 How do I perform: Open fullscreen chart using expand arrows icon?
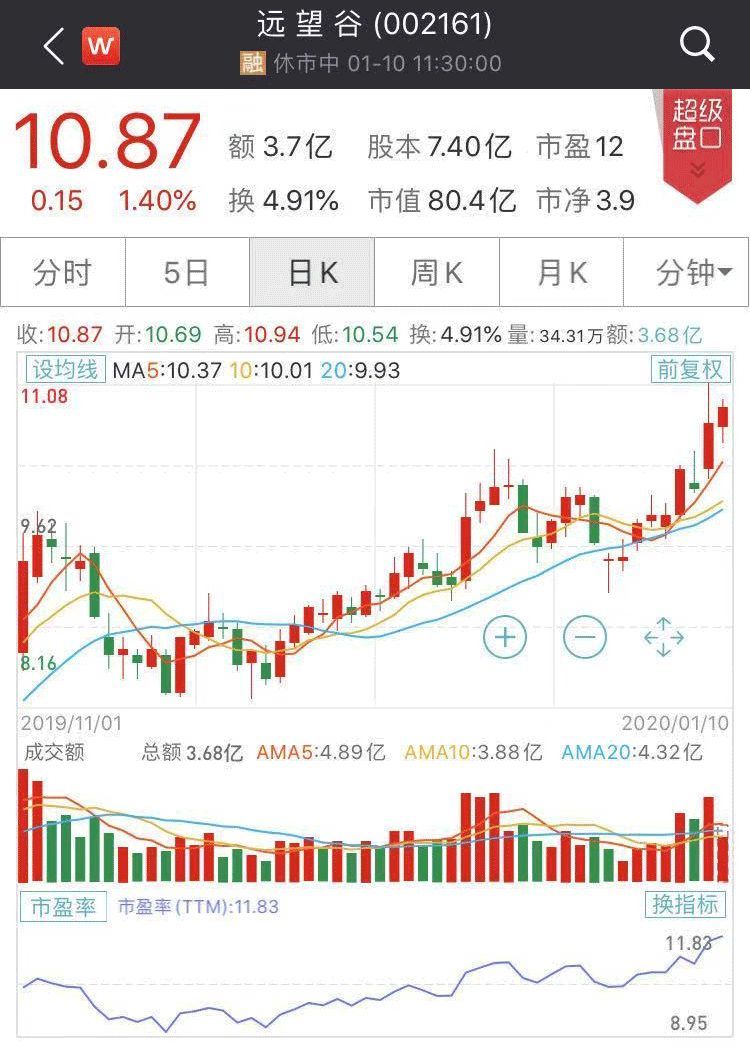pyautogui.click(x=664, y=635)
